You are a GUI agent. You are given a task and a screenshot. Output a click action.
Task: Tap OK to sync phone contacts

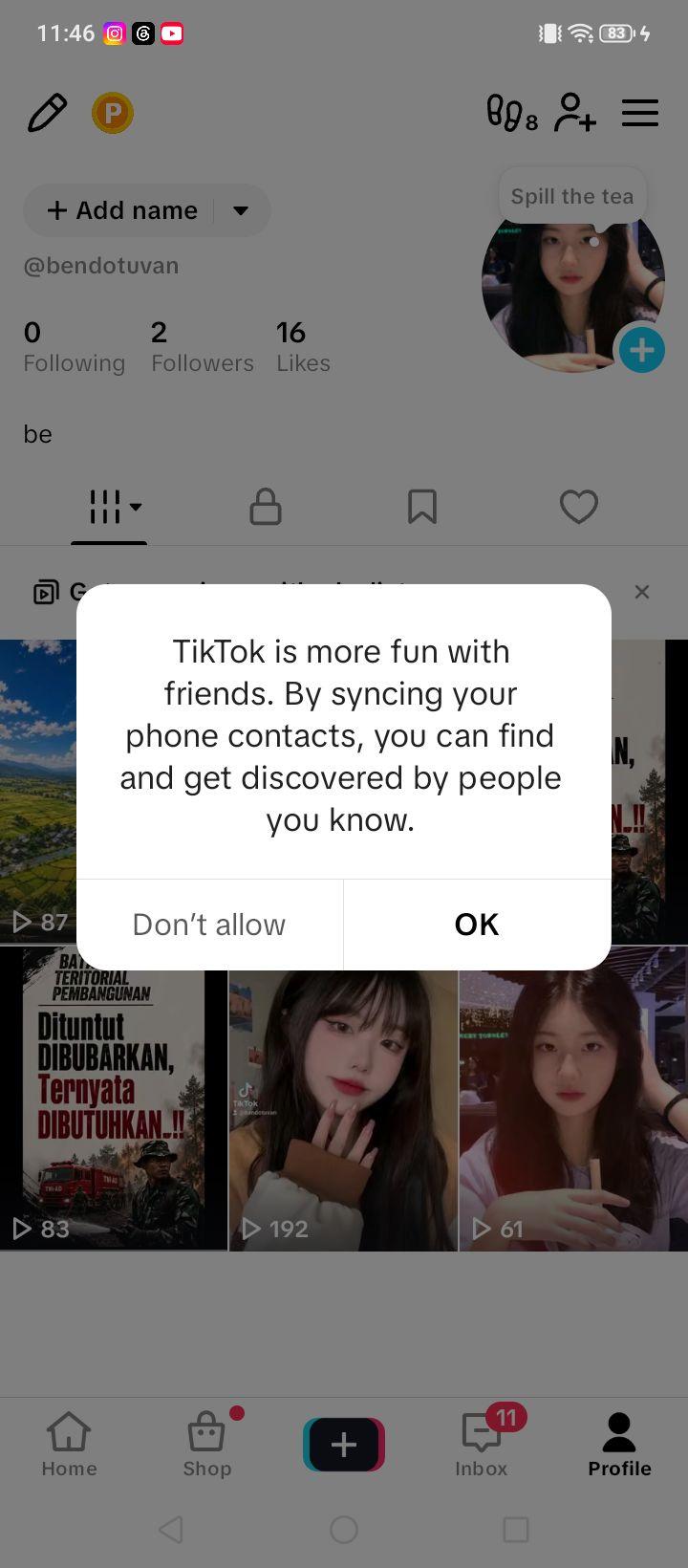pyautogui.click(x=477, y=925)
